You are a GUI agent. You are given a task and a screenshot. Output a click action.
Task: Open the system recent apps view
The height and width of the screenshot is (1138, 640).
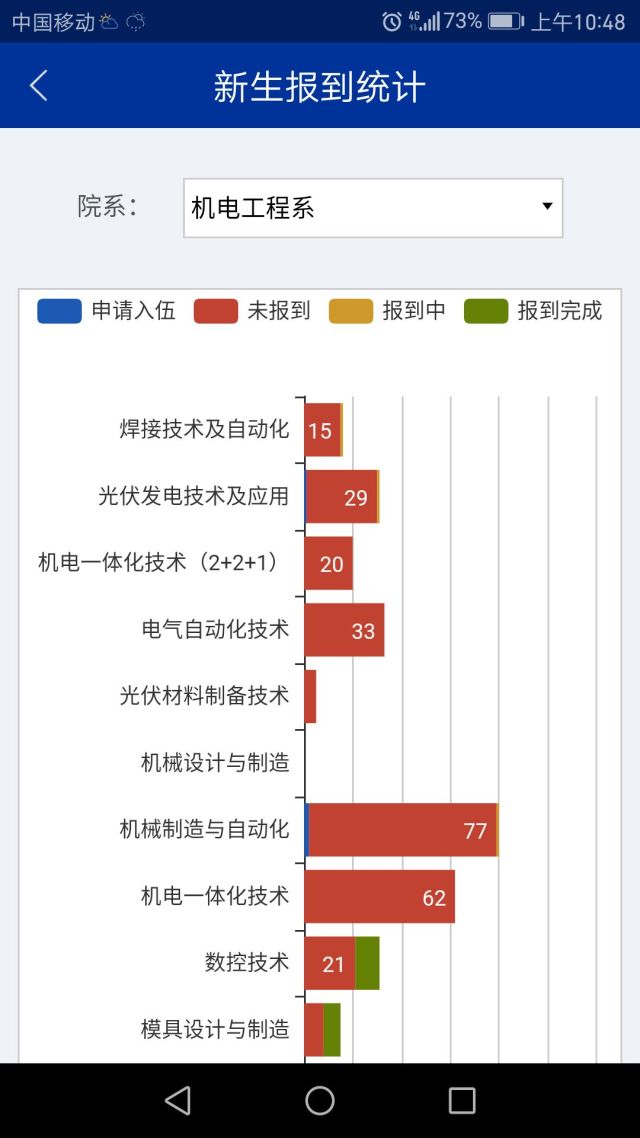tap(461, 1100)
